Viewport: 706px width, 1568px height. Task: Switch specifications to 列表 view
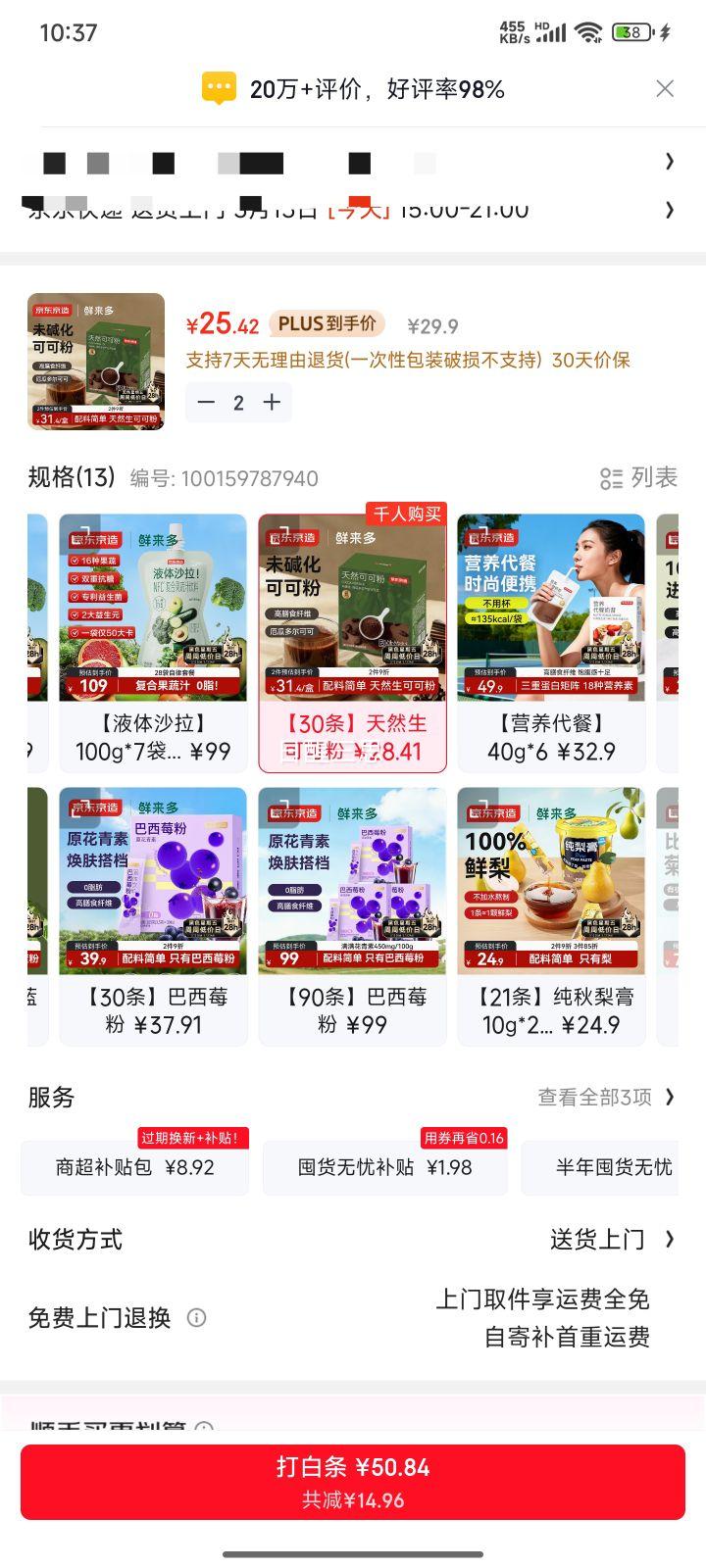tap(639, 478)
